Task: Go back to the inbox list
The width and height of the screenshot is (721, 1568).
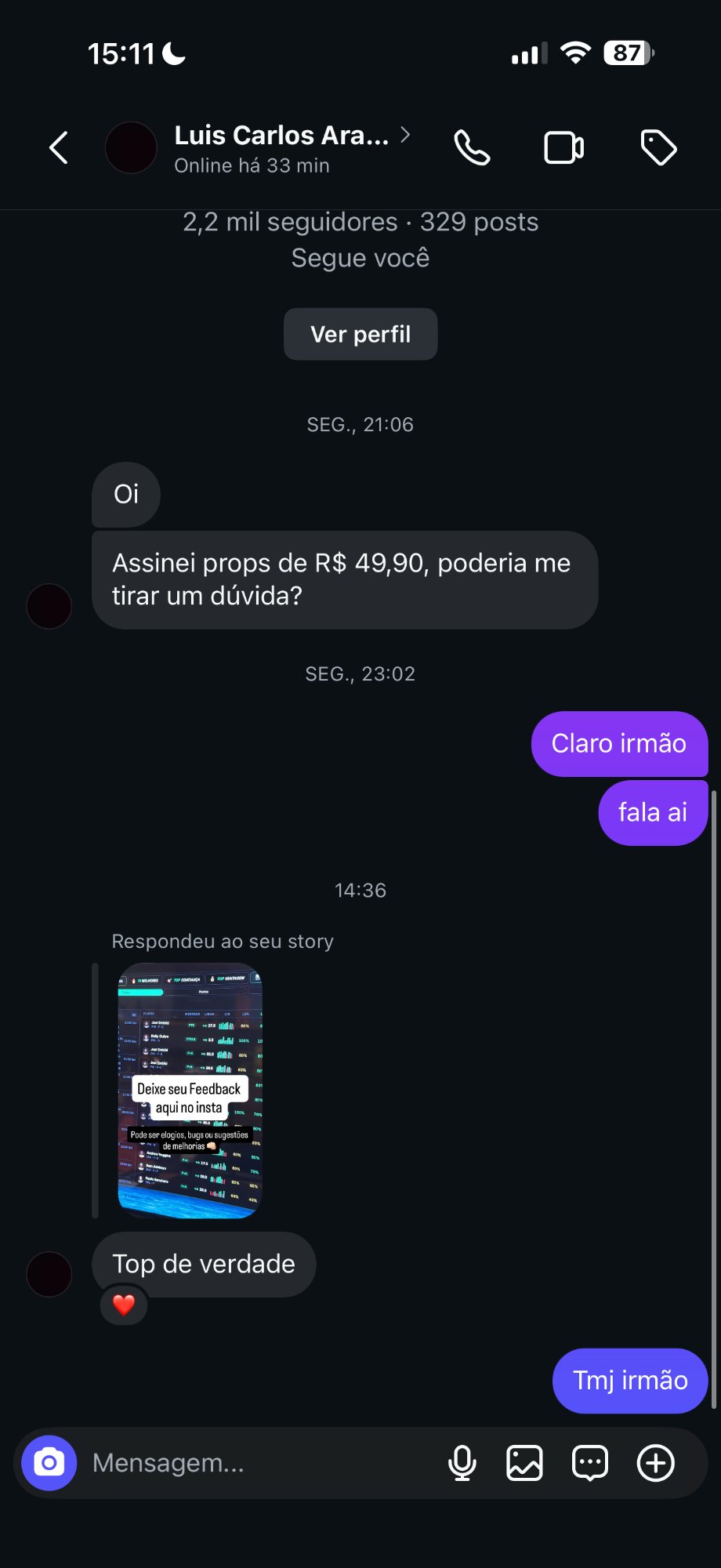Action: click(x=59, y=147)
